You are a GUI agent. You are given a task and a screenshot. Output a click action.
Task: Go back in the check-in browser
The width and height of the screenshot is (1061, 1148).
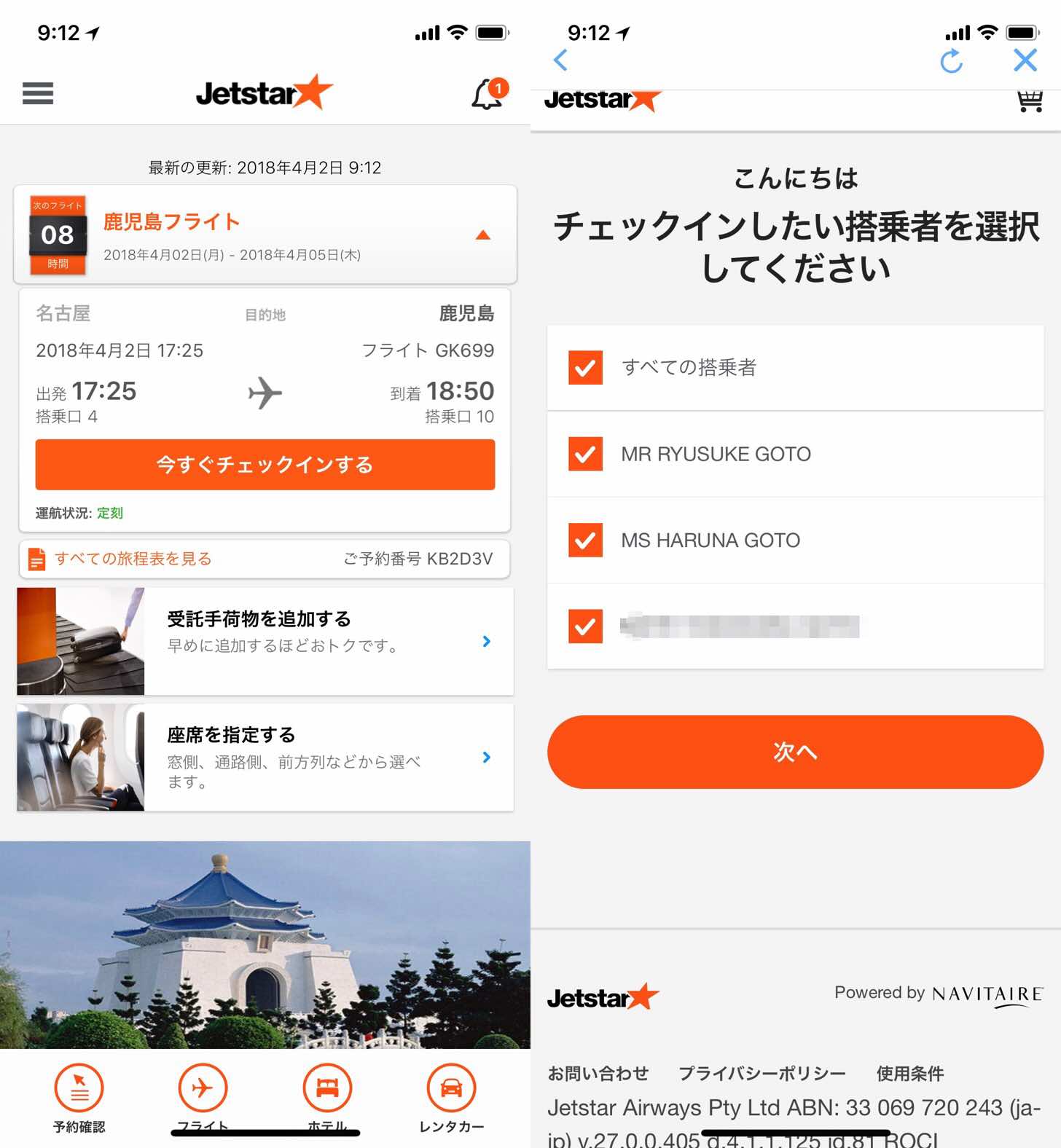[560, 60]
